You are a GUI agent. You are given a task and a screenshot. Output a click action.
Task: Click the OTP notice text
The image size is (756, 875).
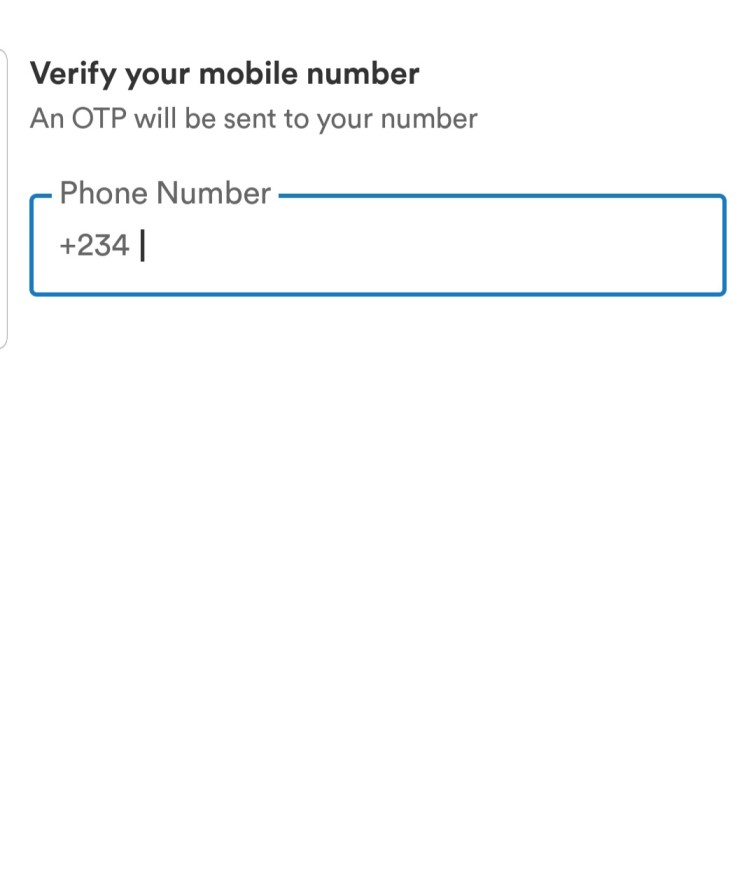(x=253, y=118)
